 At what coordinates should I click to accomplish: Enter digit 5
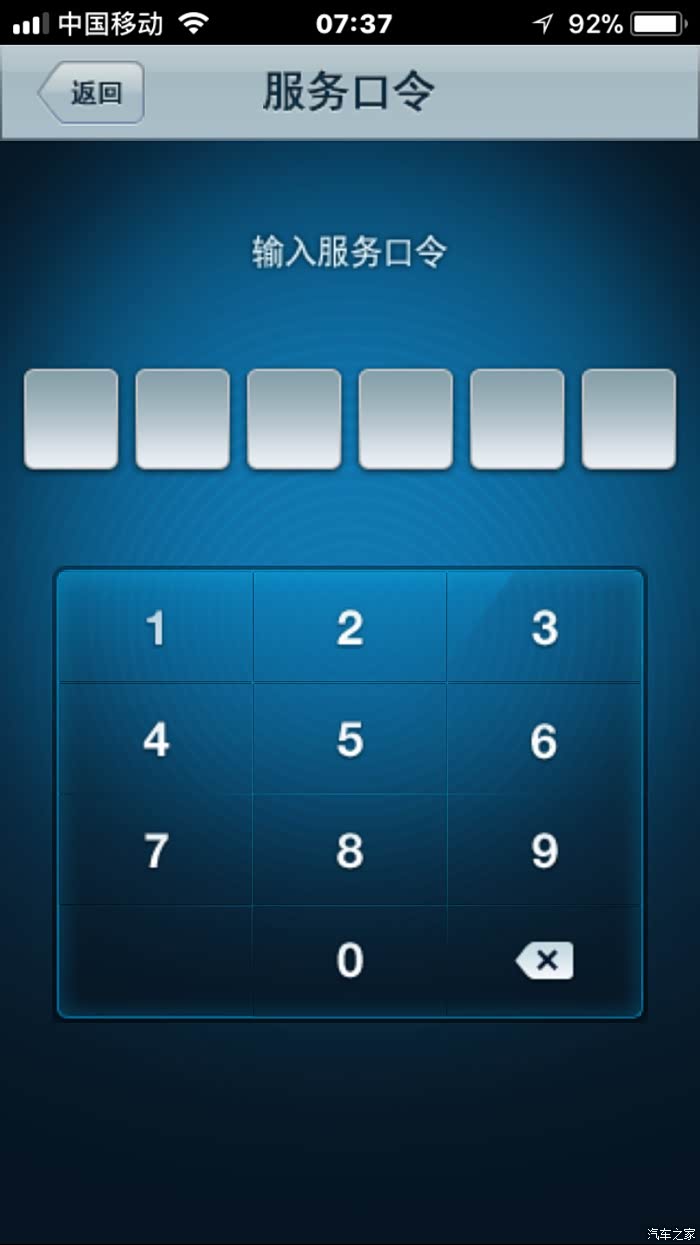tap(350, 740)
